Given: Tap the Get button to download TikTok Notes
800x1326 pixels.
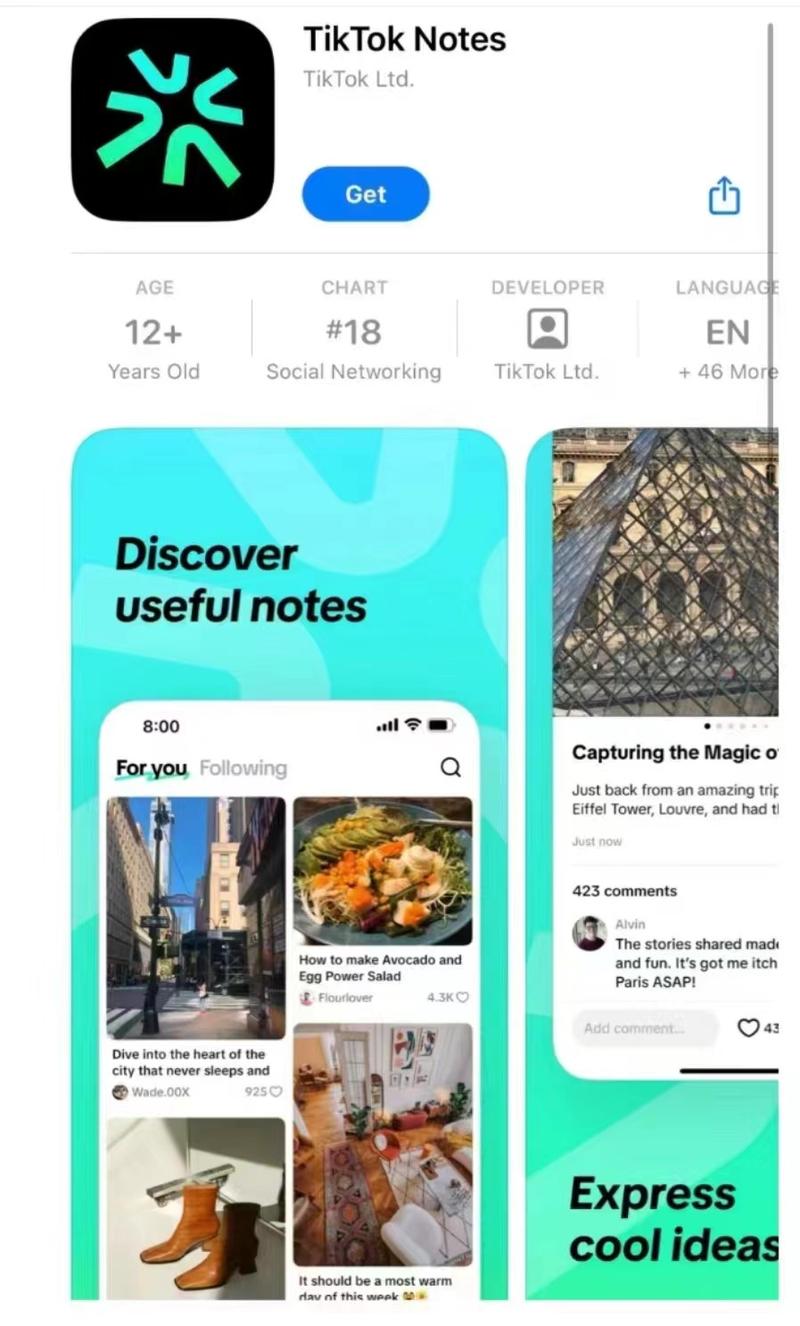Looking at the screenshot, I should (x=365, y=194).
